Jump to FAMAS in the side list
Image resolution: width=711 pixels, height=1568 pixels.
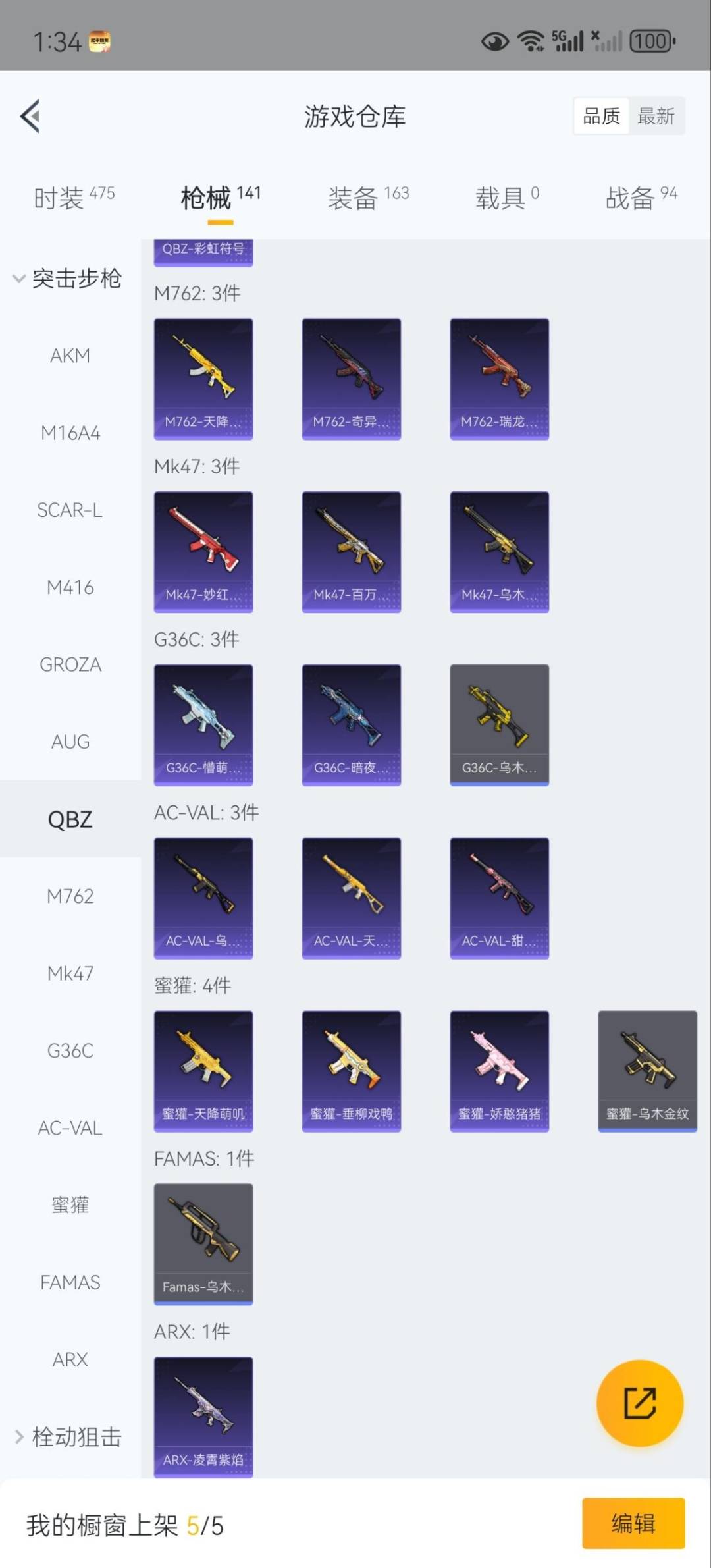[x=70, y=1282]
